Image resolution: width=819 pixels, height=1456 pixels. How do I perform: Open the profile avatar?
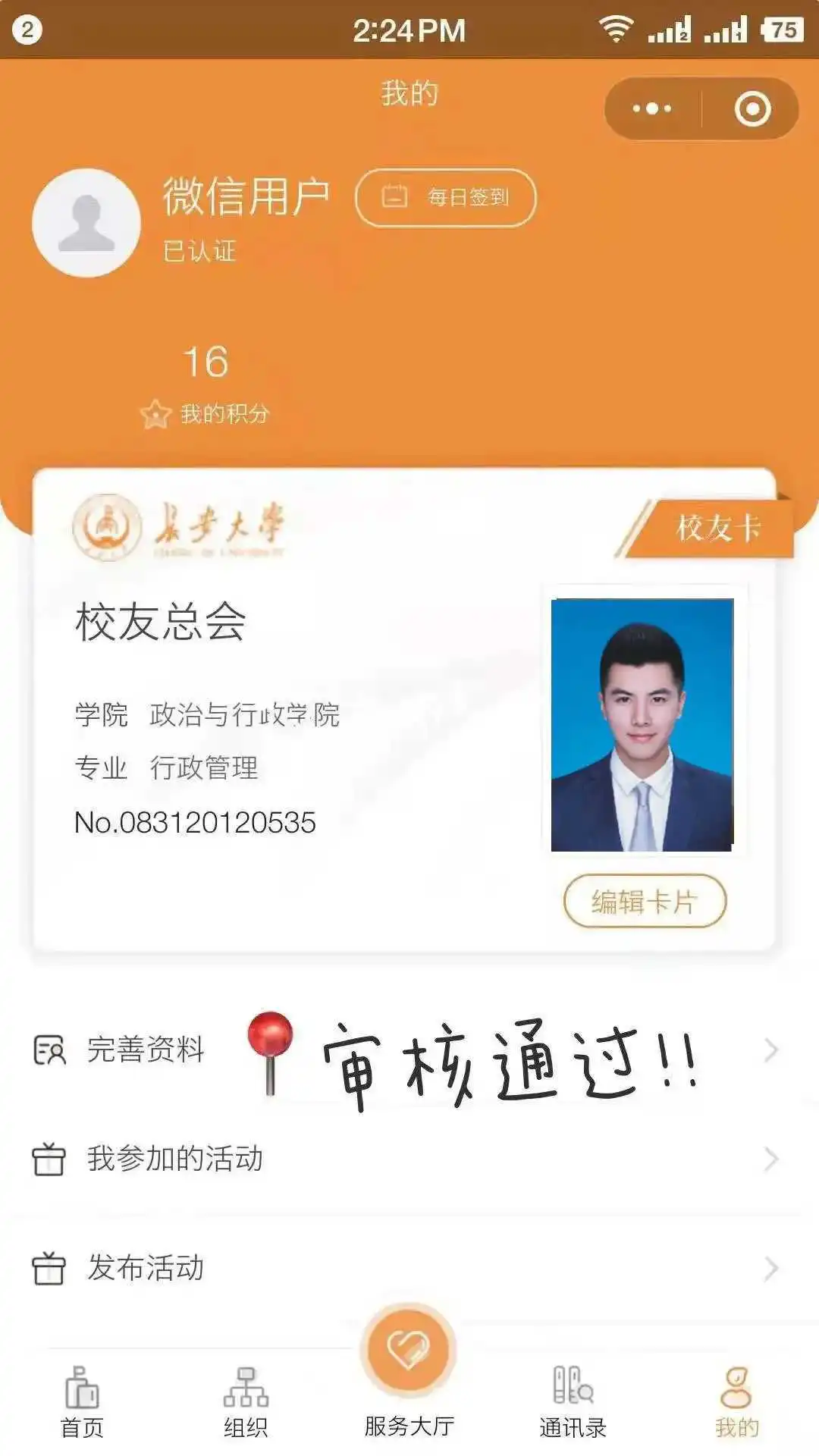click(86, 223)
